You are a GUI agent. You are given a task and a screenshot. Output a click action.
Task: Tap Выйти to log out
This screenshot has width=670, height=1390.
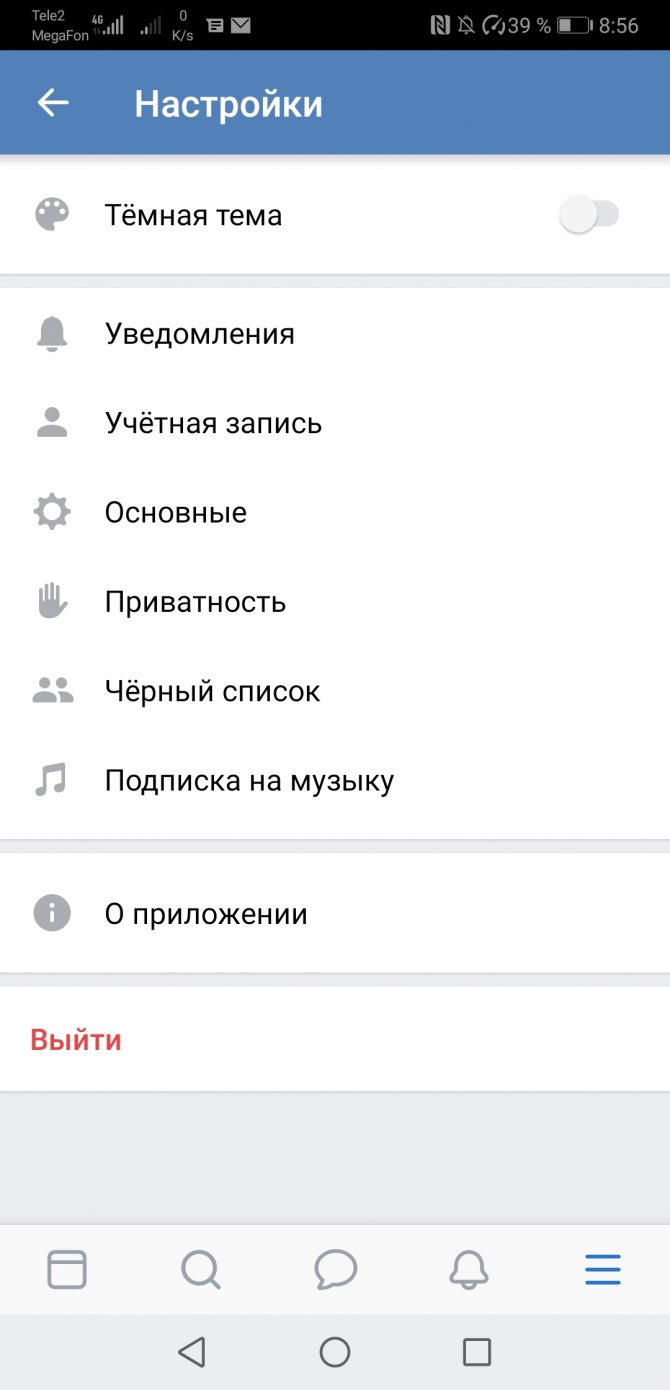click(x=76, y=1040)
